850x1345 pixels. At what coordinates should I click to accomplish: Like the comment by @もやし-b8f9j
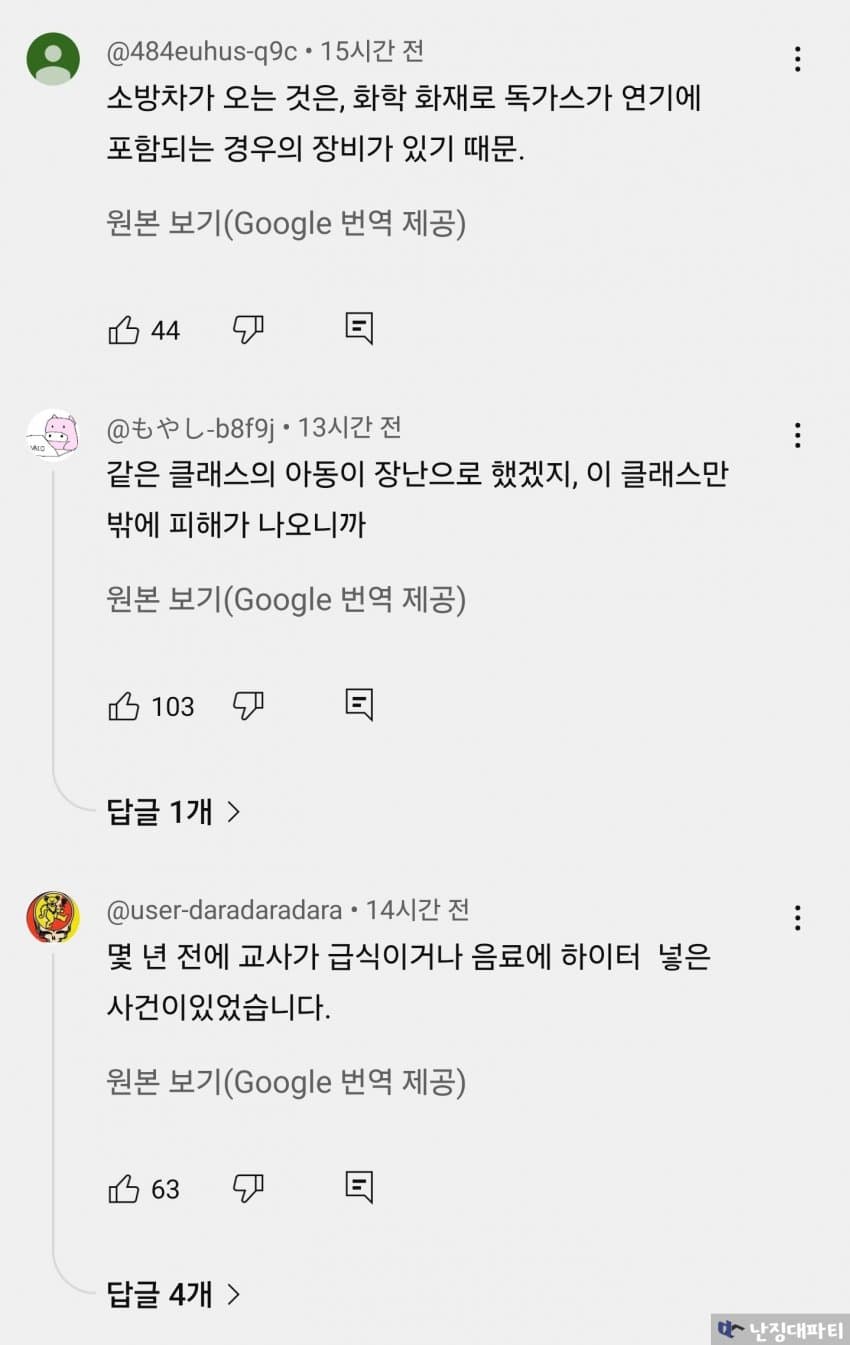tap(124, 706)
